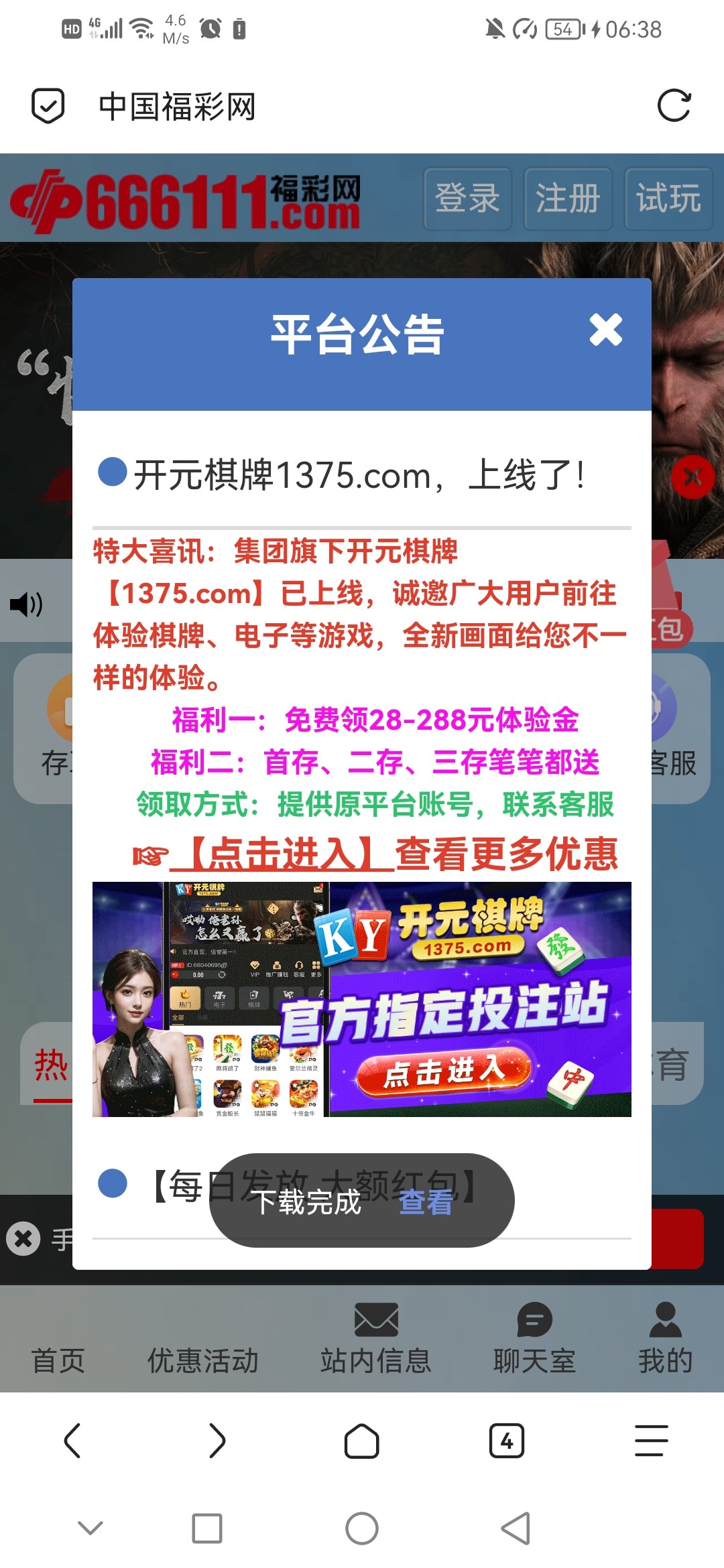
Task: Open the browser tabs counter showing 4
Action: (x=507, y=1441)
